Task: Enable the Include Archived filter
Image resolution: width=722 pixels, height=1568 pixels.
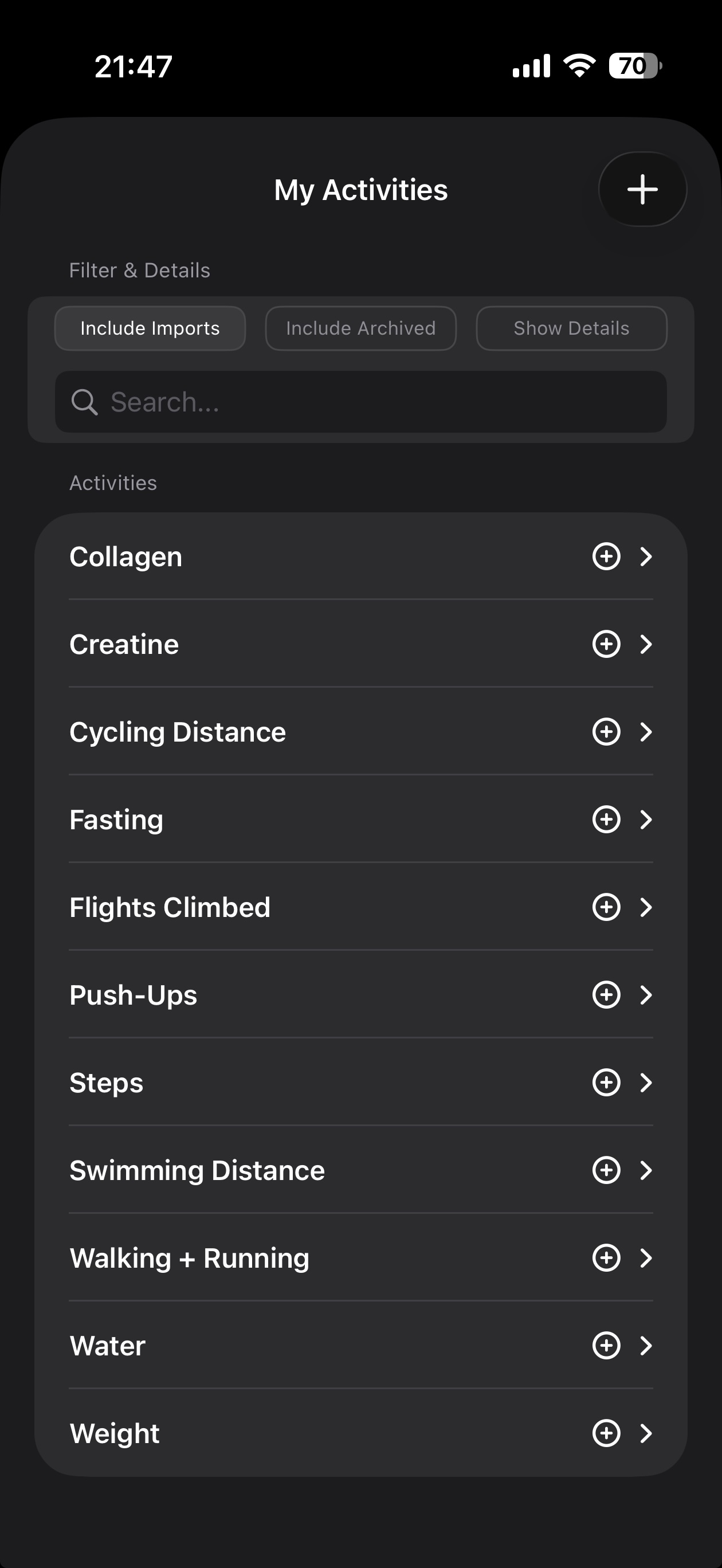Action: pyautogui.click(x=360, y=328)
